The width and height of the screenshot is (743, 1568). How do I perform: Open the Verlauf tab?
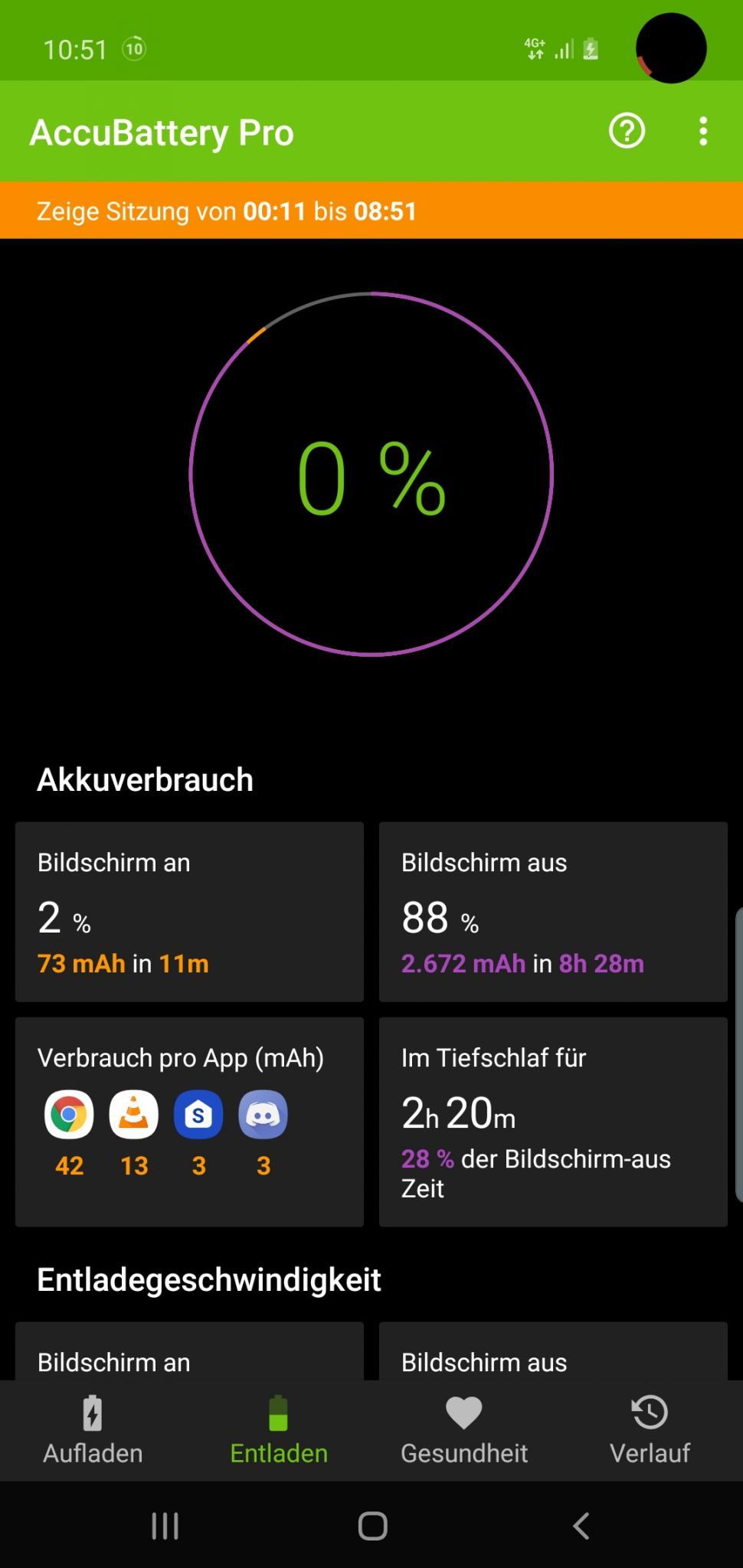tap(650, 1430)
